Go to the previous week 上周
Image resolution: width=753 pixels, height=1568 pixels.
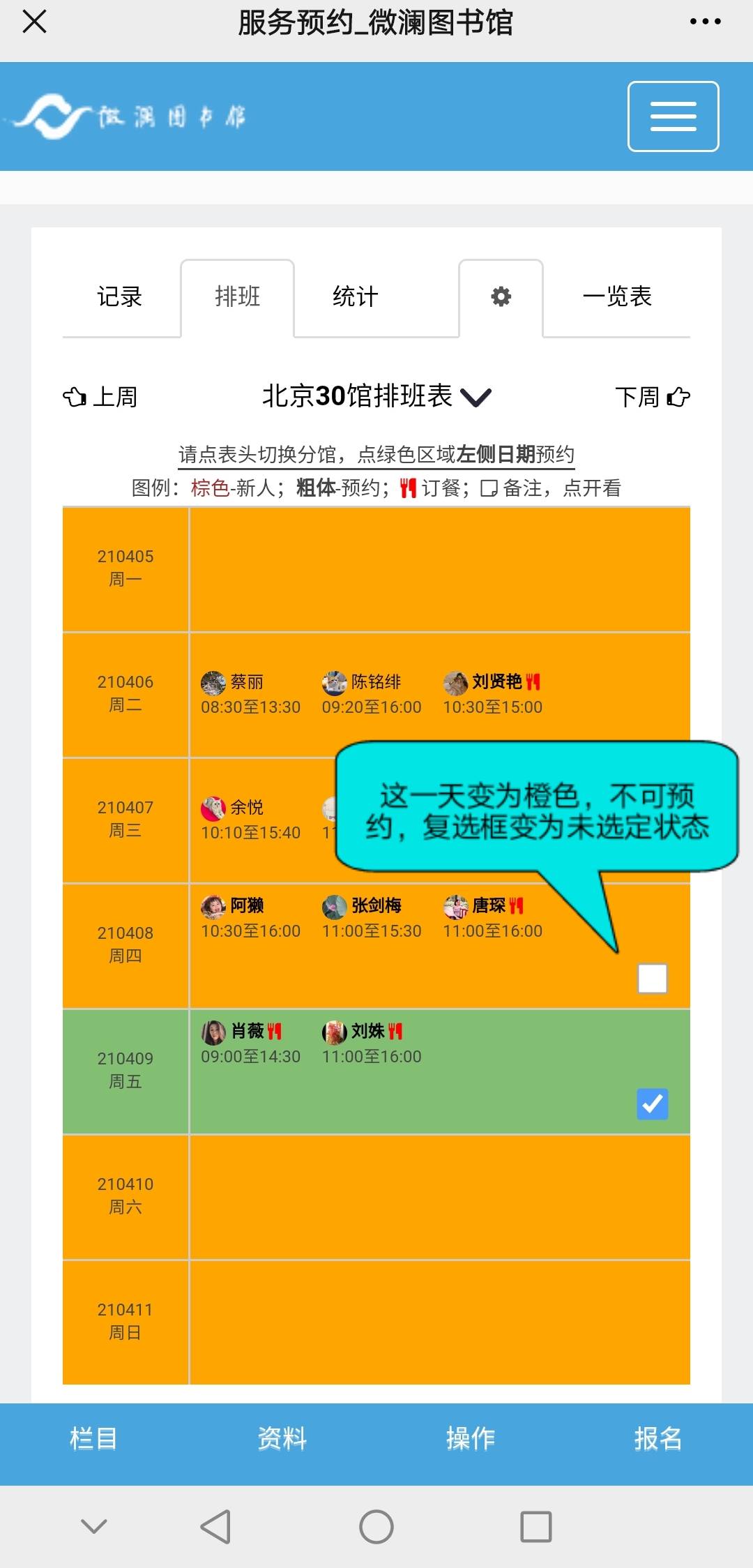101,397
